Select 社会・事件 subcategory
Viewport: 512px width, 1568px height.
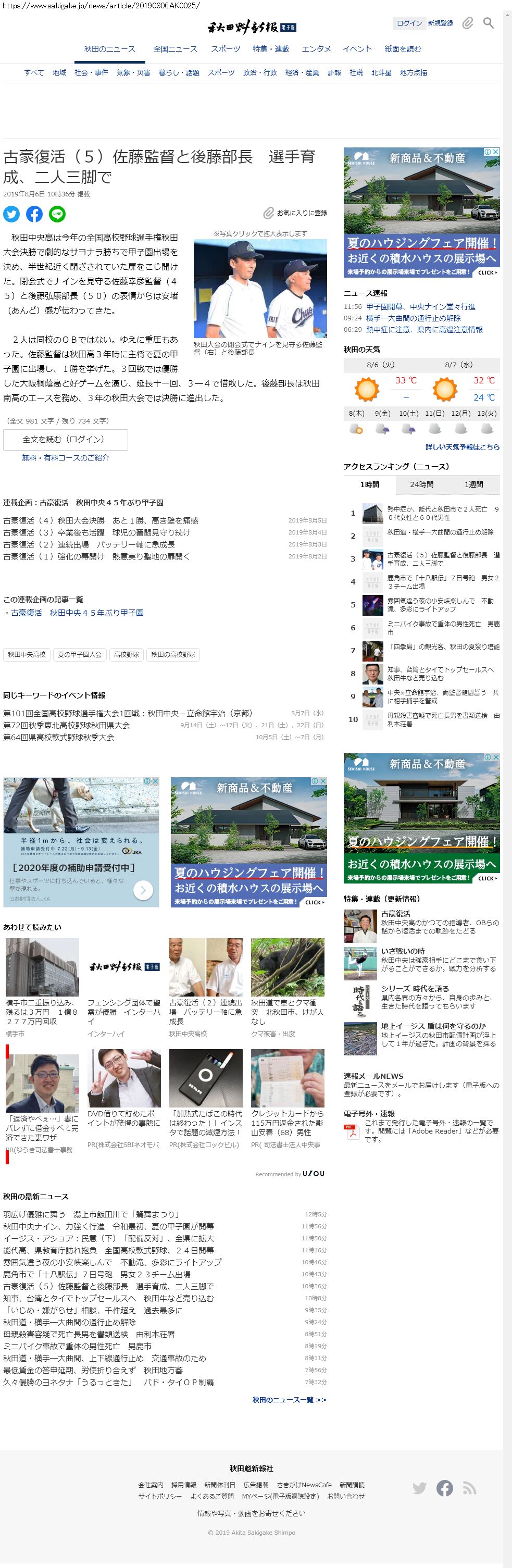click(91, 72)
